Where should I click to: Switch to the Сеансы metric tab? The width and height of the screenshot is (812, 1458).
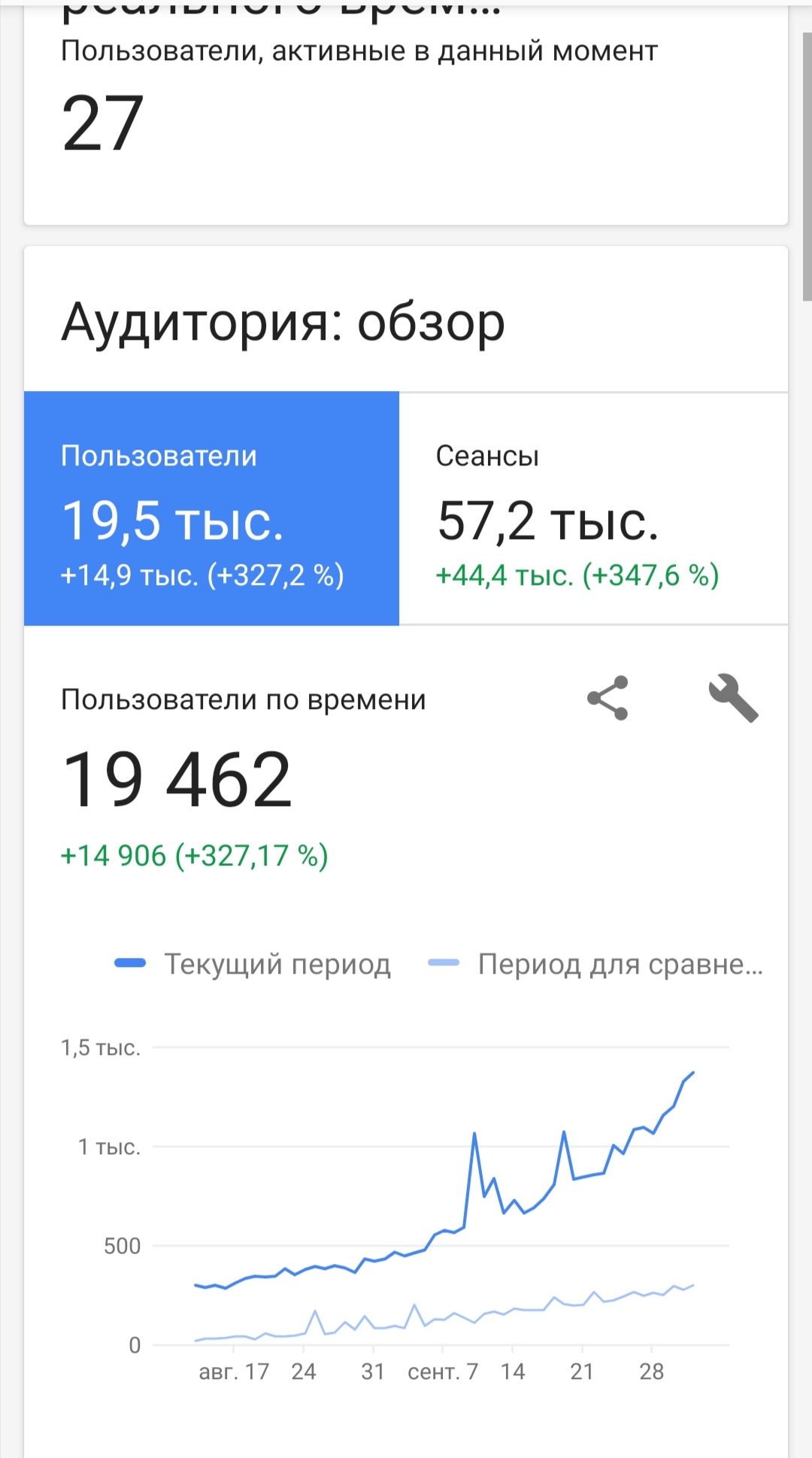click(593, 508)
